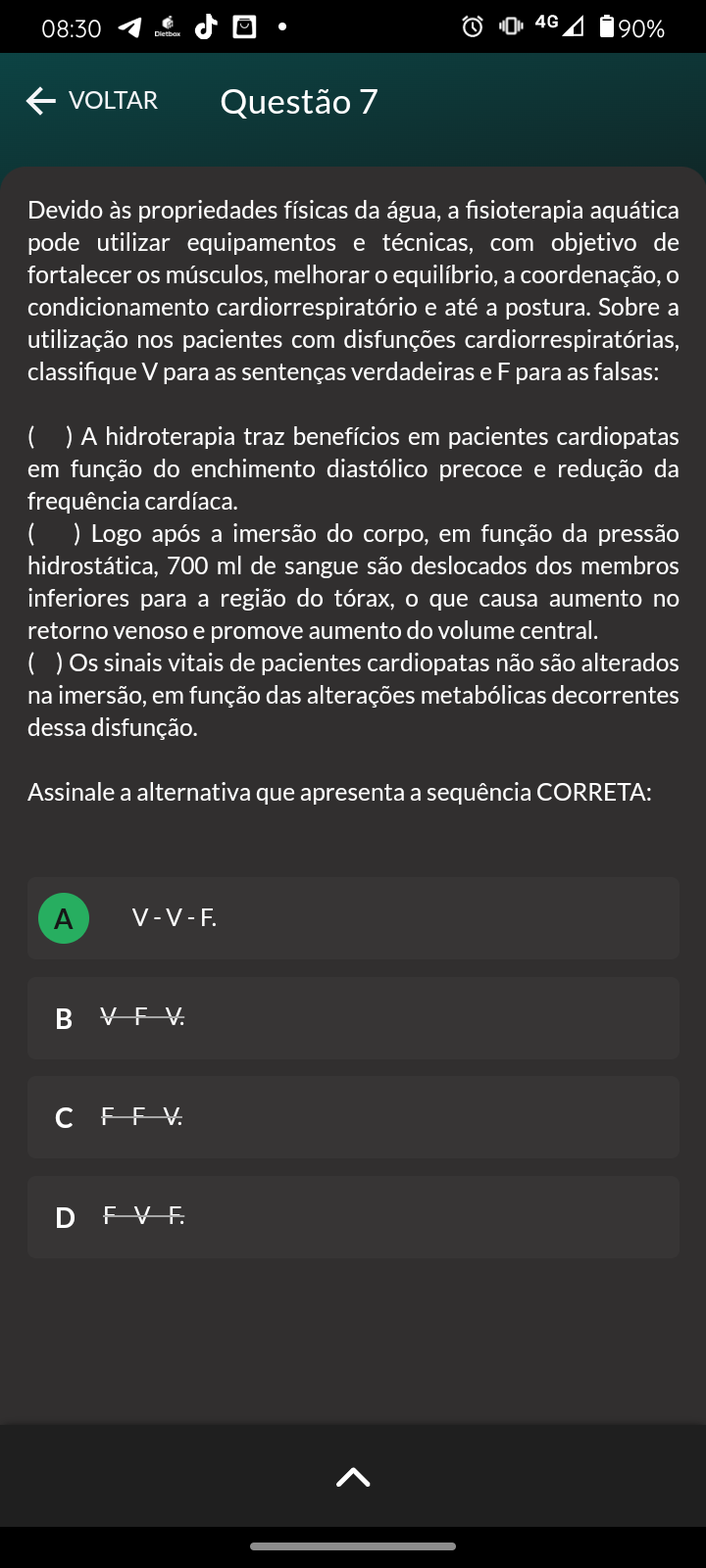Image resolution: width=706 pixels, height=1568 pixels.
Task: Expand the bottom panel chevron
Action: (353, 1477)
